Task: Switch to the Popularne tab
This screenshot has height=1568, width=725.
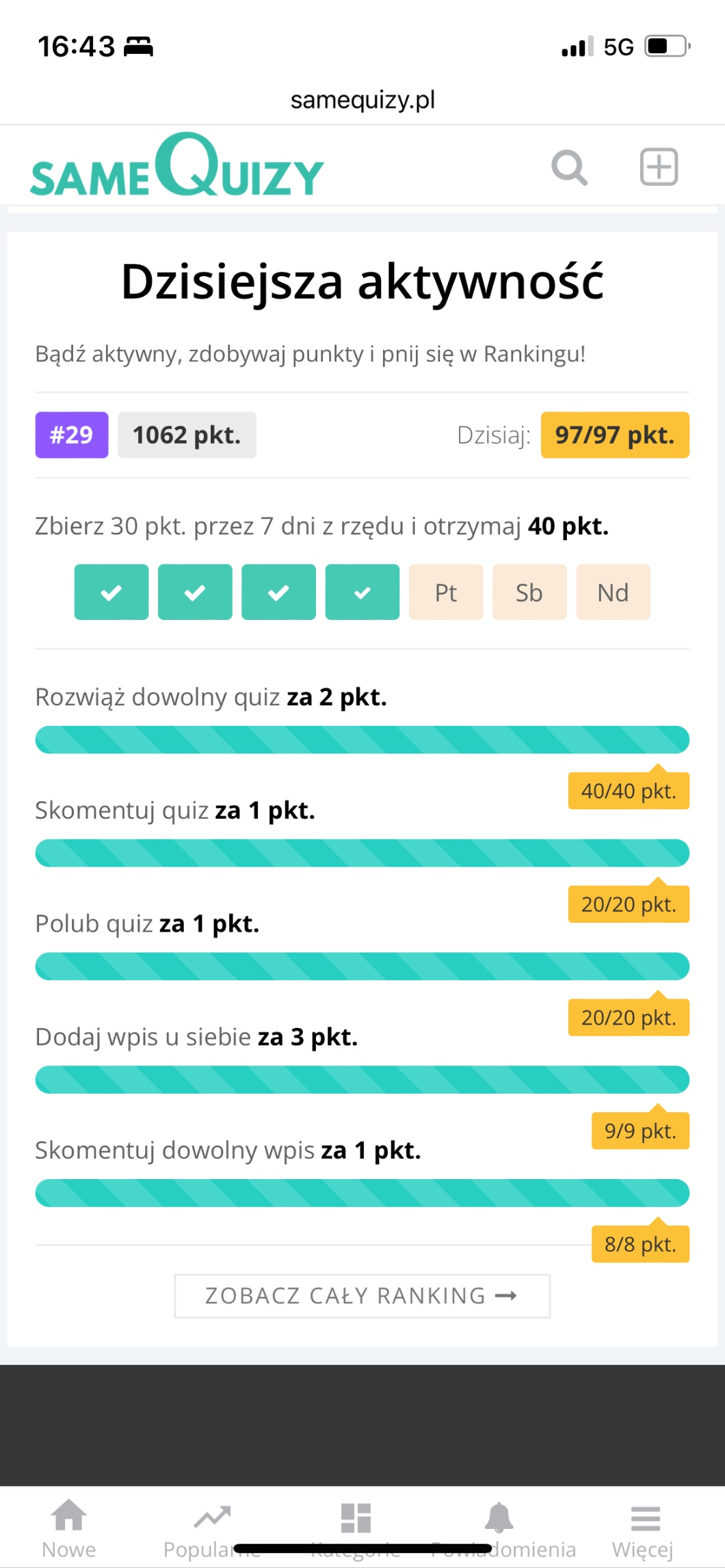Action: coord(212,1528)
